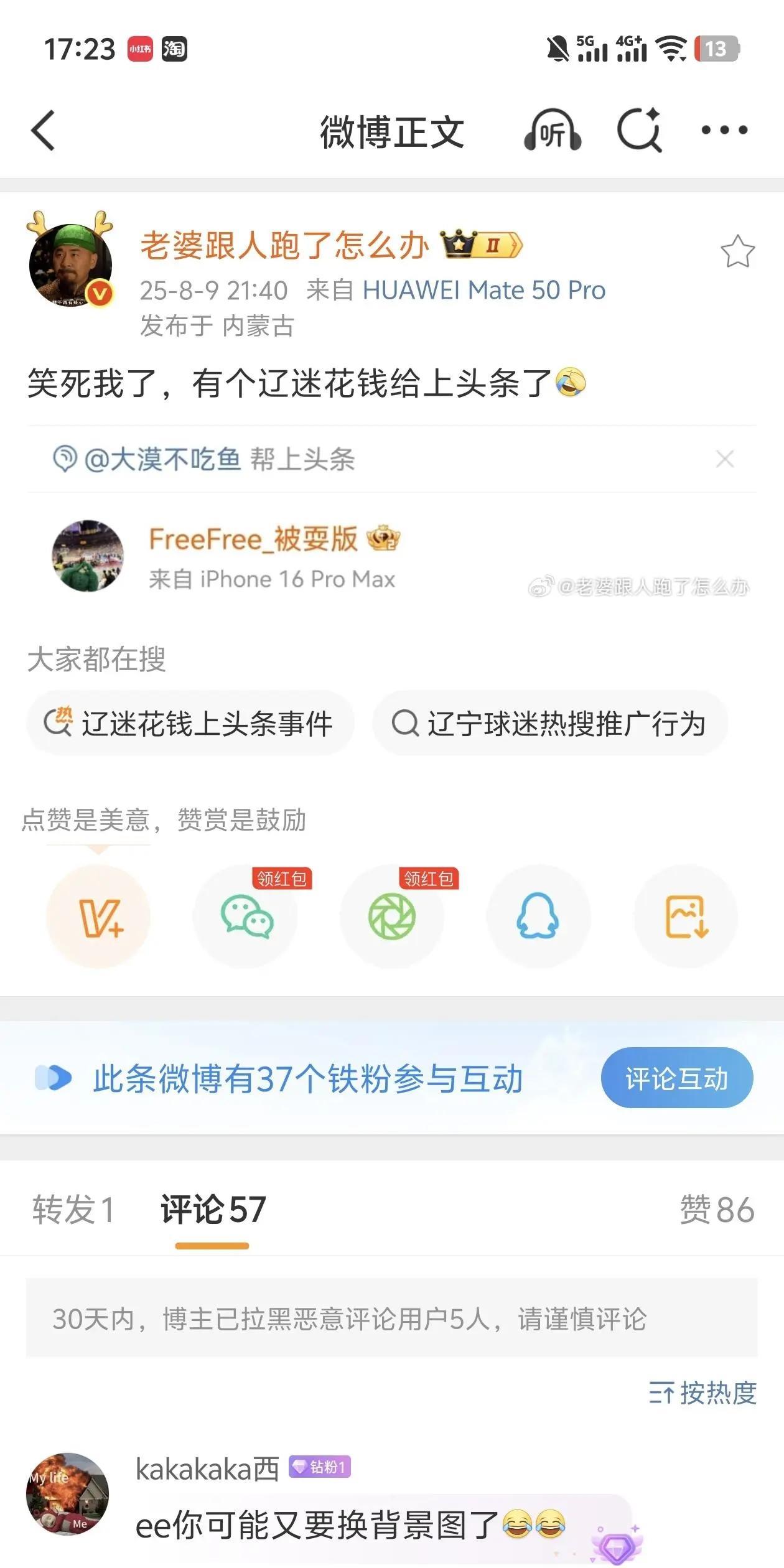Share the post to WeChat

tap(246, 917)
